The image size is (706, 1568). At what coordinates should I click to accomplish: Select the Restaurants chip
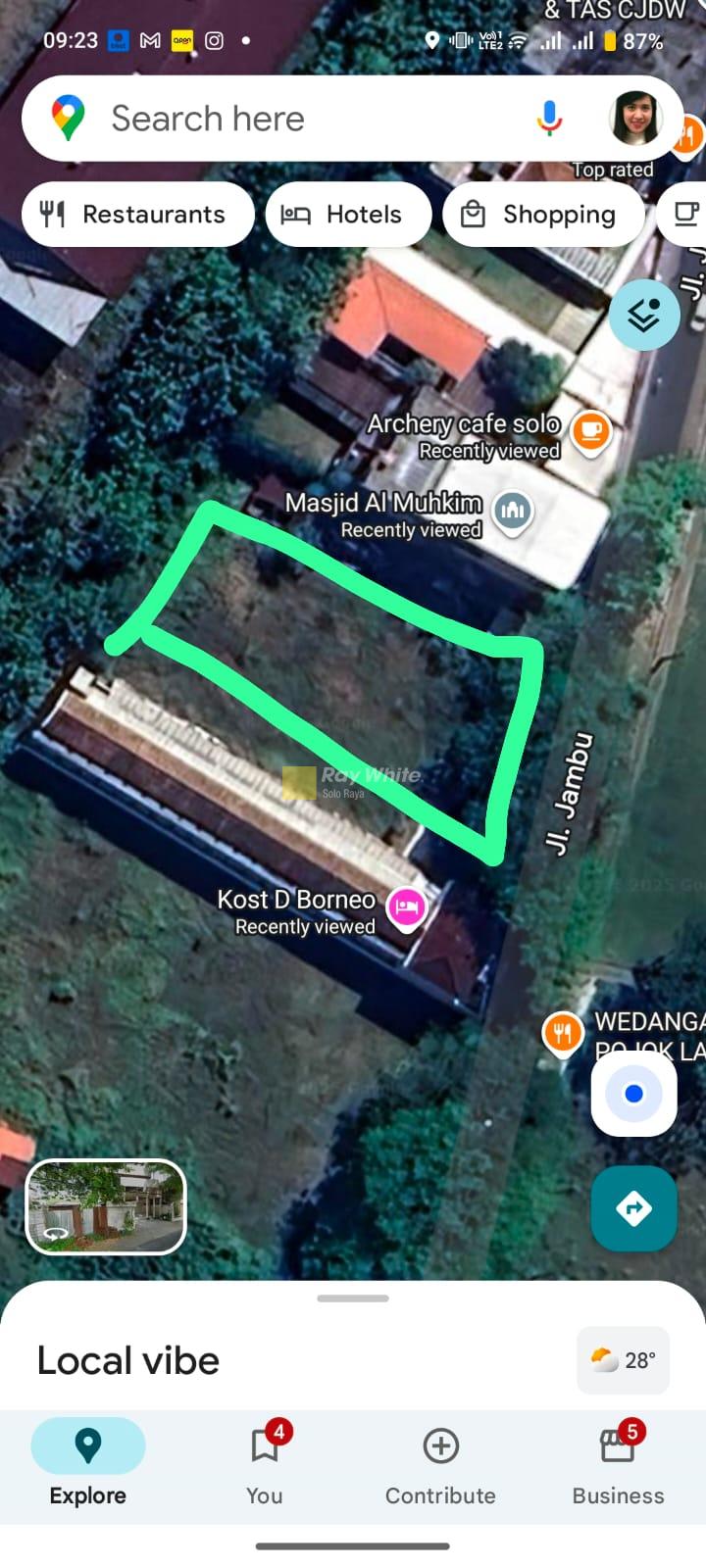(x=137, y=215)
